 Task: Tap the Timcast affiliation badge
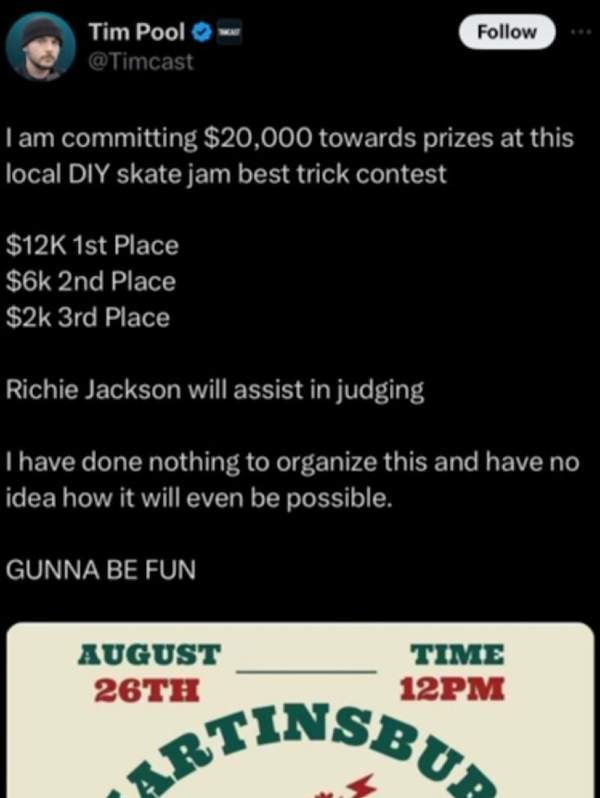pos(229,33)
